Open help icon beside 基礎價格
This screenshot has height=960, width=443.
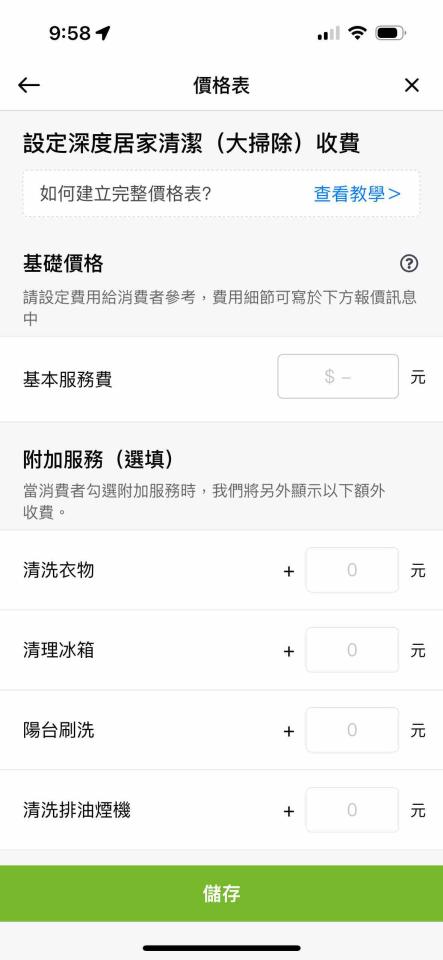[409, 264]
